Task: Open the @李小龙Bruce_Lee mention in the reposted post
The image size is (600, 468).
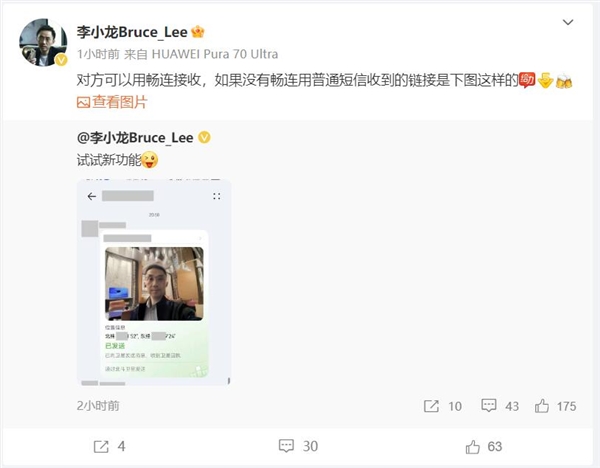Action: pos(139,137)
